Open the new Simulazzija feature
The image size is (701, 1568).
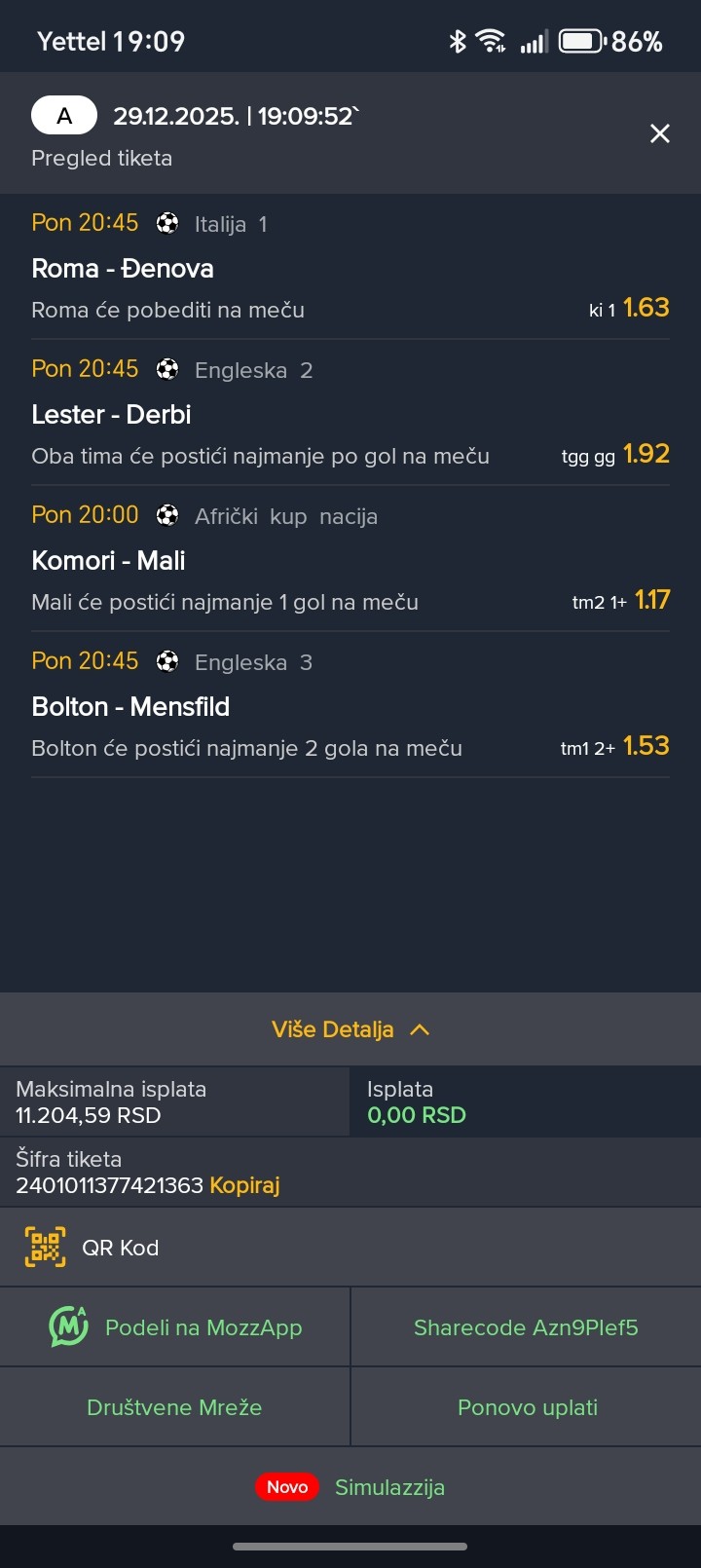388,1487
